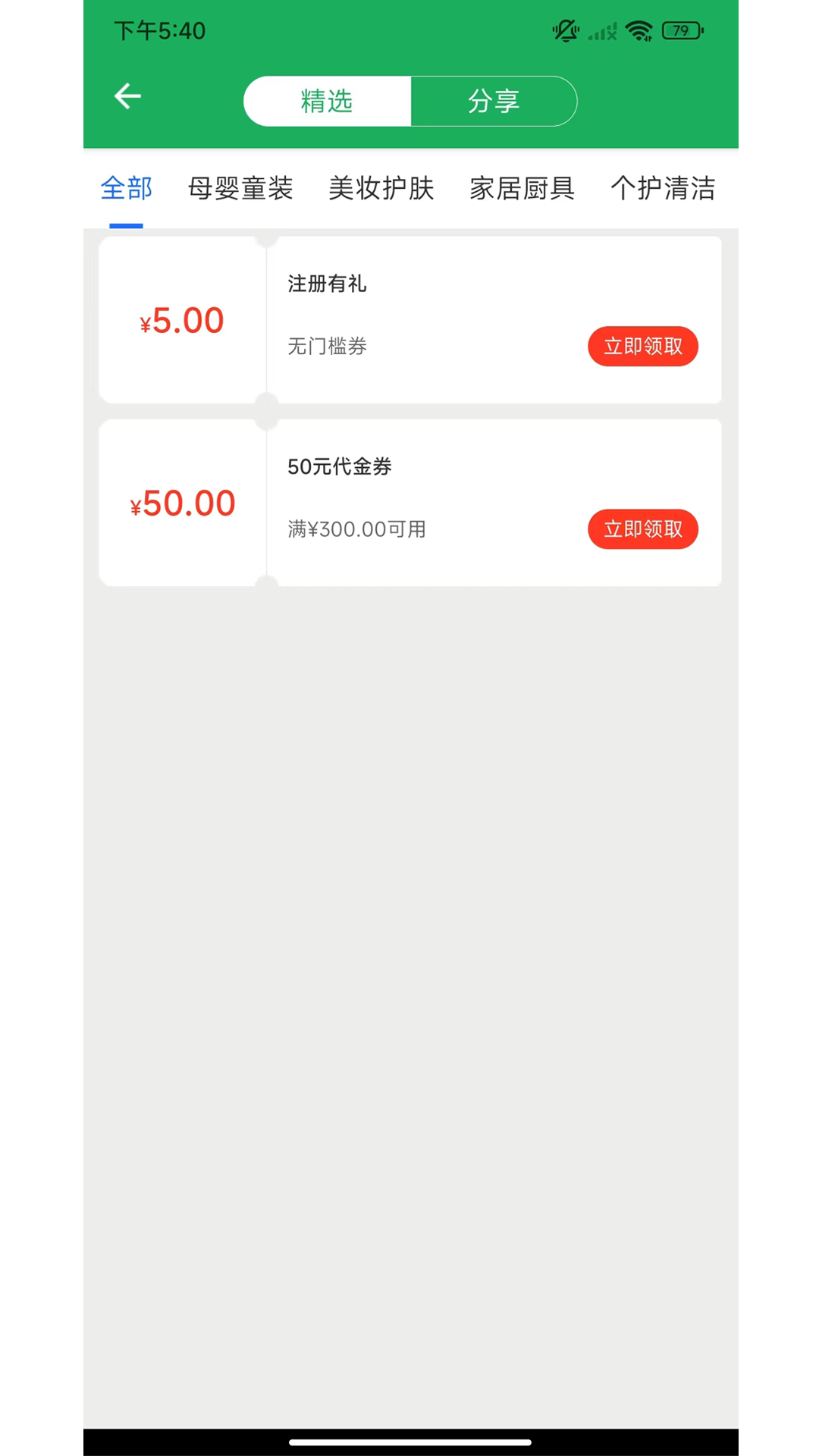Switch to the 精选 segment
819x1456 pixels.
click(327, 101)
